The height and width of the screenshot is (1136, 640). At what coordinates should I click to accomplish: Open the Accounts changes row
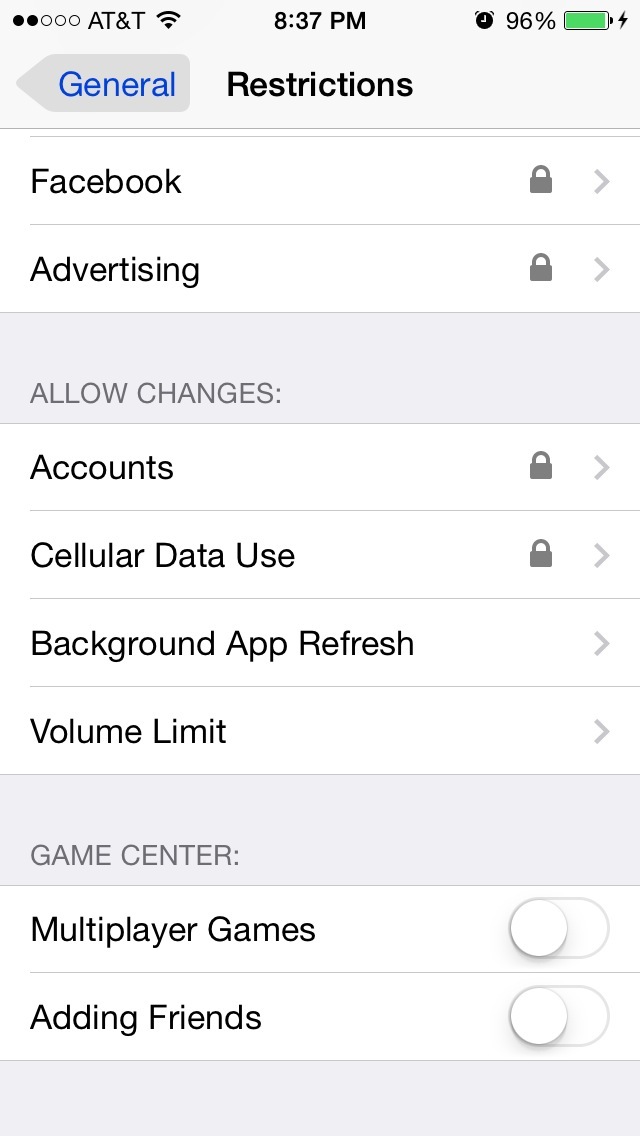pos(320,468)
